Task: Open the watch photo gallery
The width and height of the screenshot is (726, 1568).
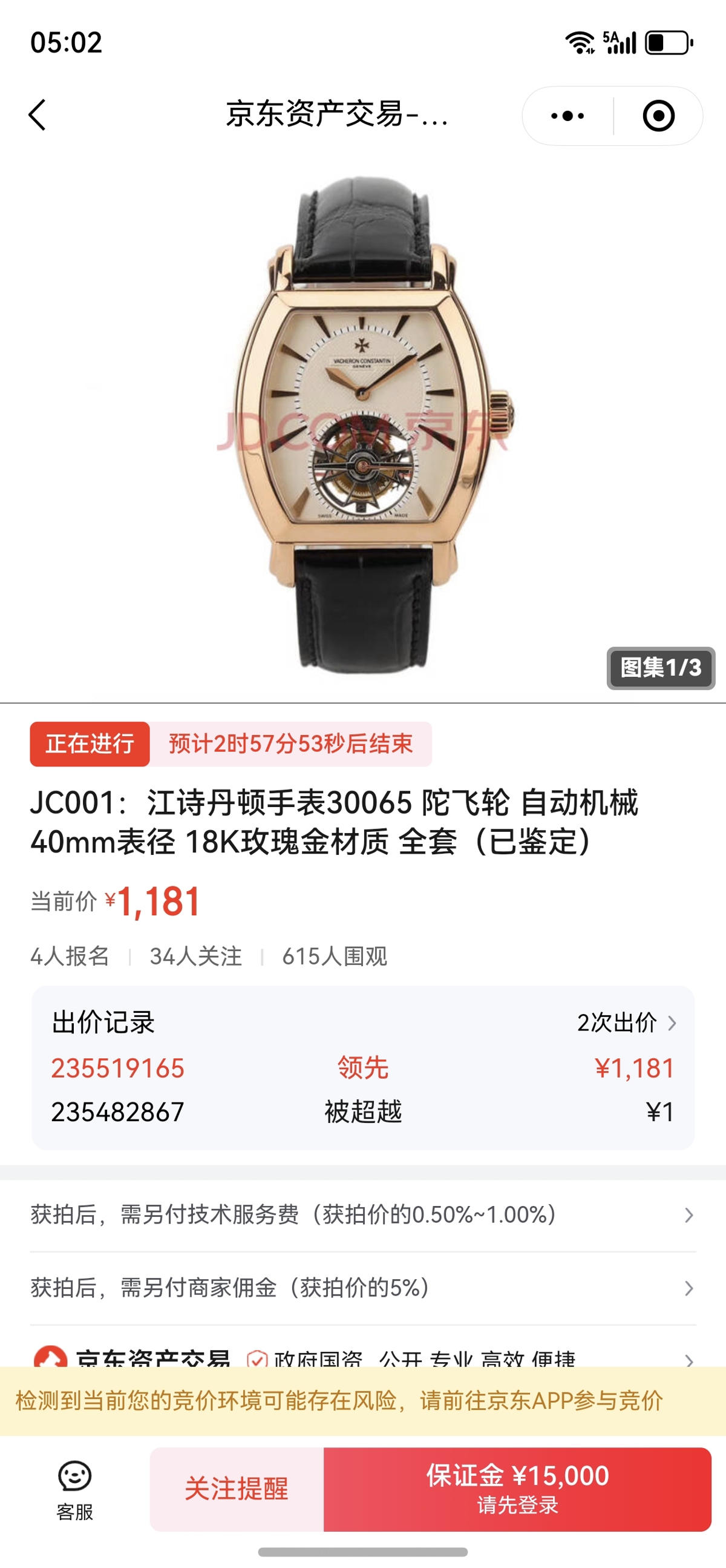Action: (x=363, y=426)
